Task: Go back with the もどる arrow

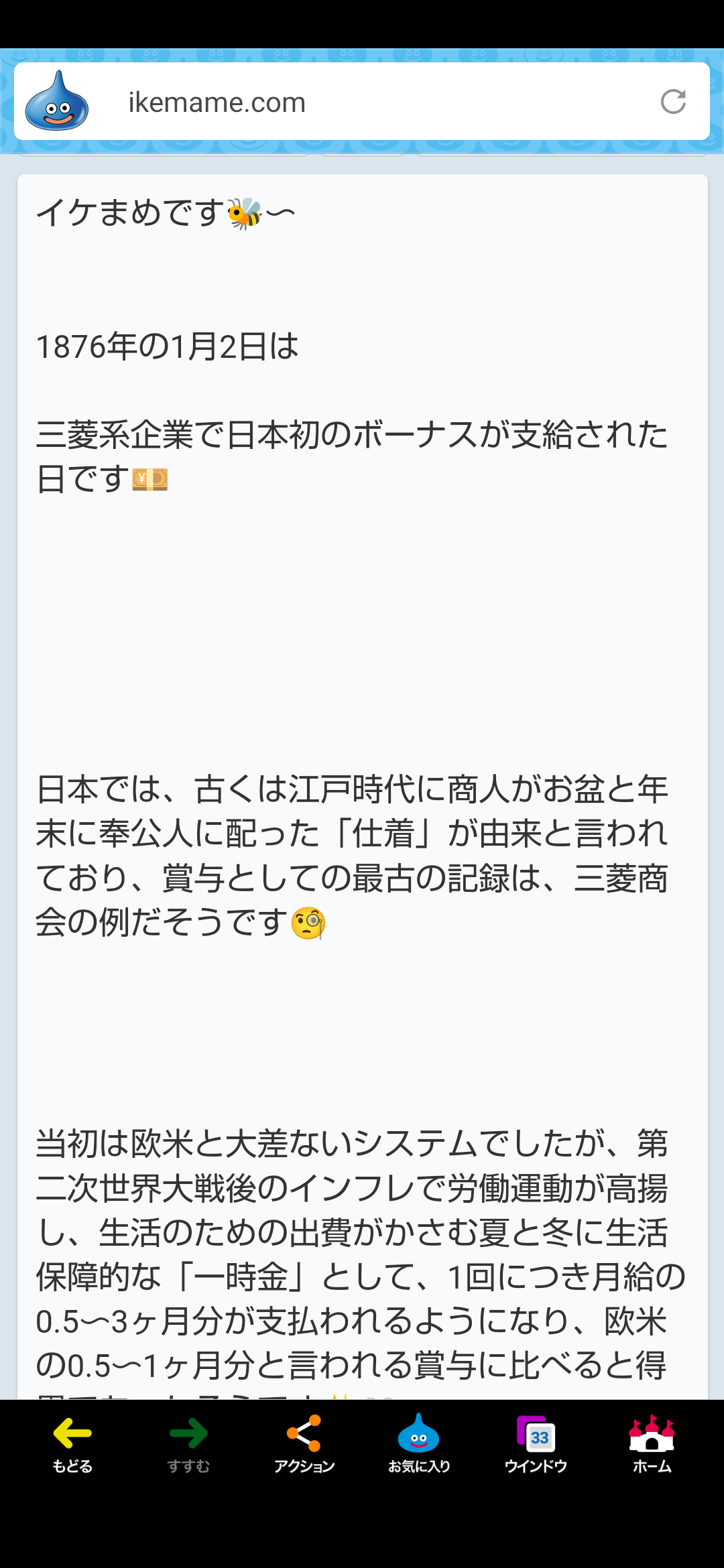Action: coord(72,1444)
